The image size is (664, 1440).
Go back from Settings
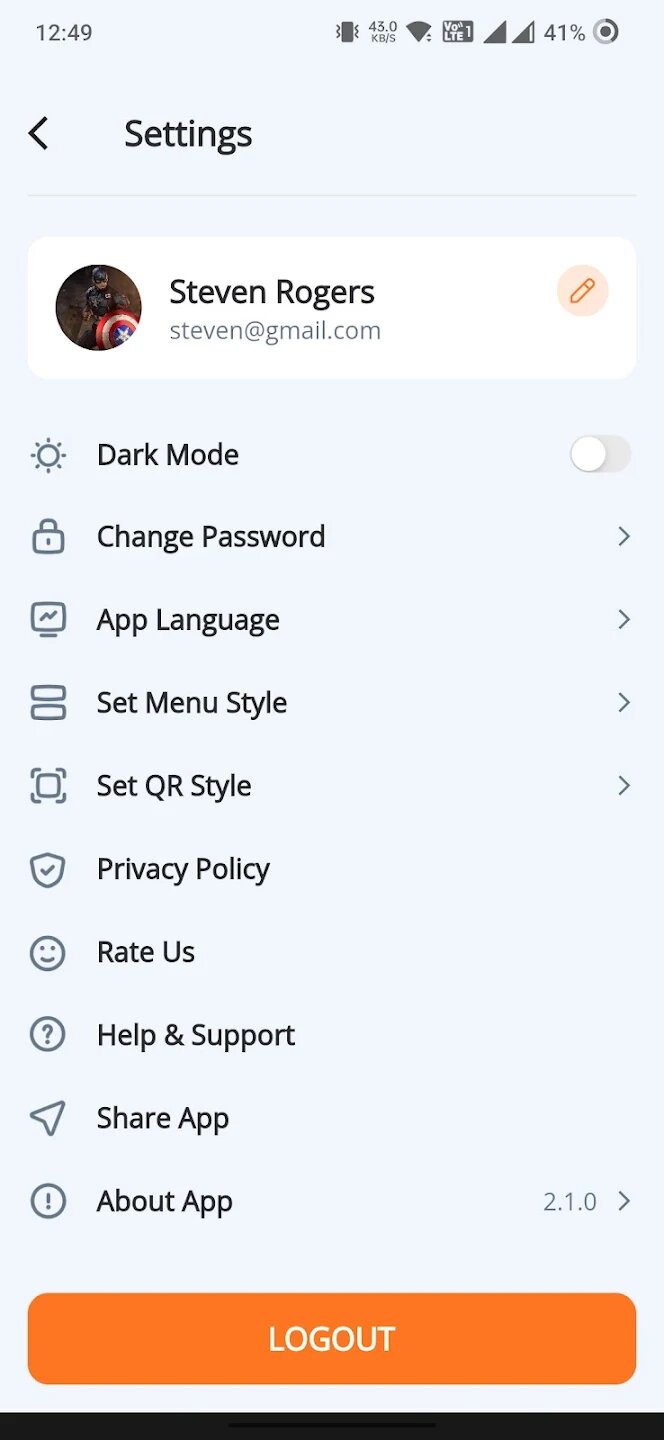(38, 133)
